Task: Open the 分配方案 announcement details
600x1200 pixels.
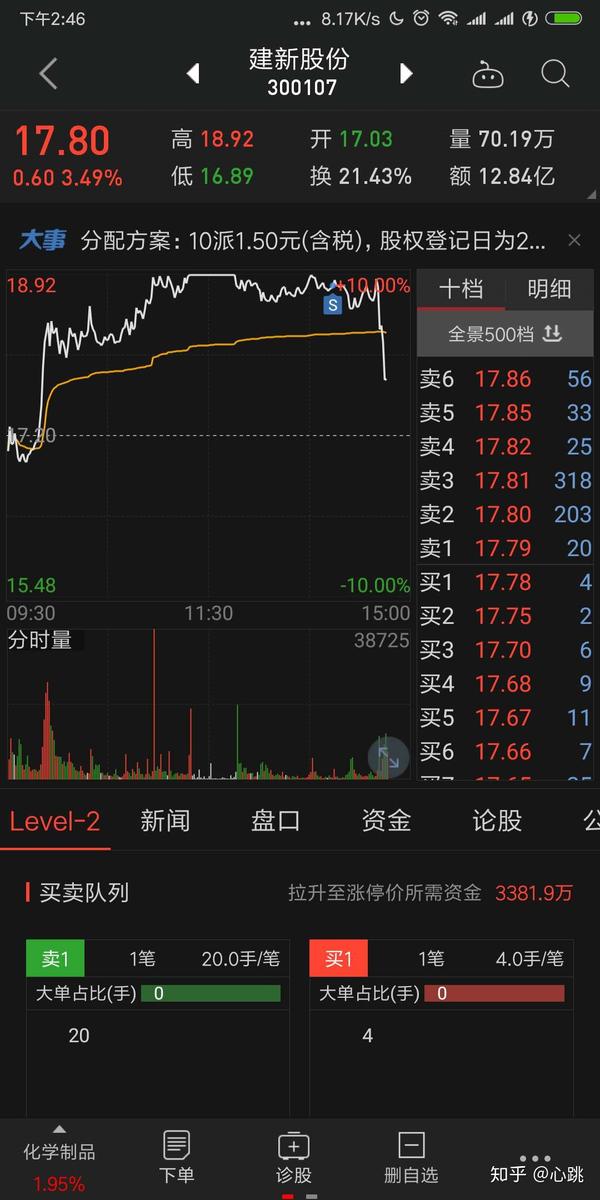Action: click(310, 240)
